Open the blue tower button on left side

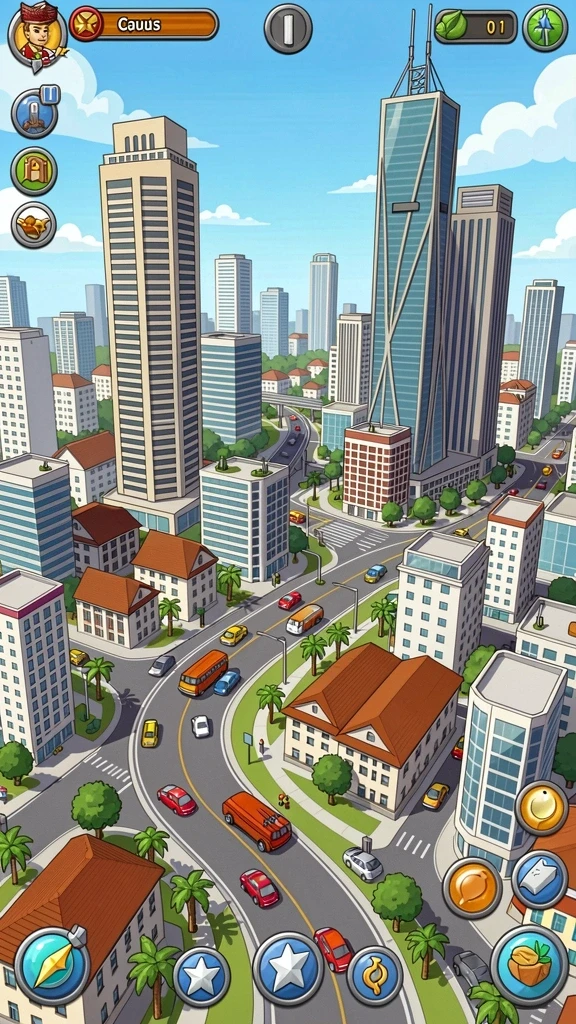point(35,112)
